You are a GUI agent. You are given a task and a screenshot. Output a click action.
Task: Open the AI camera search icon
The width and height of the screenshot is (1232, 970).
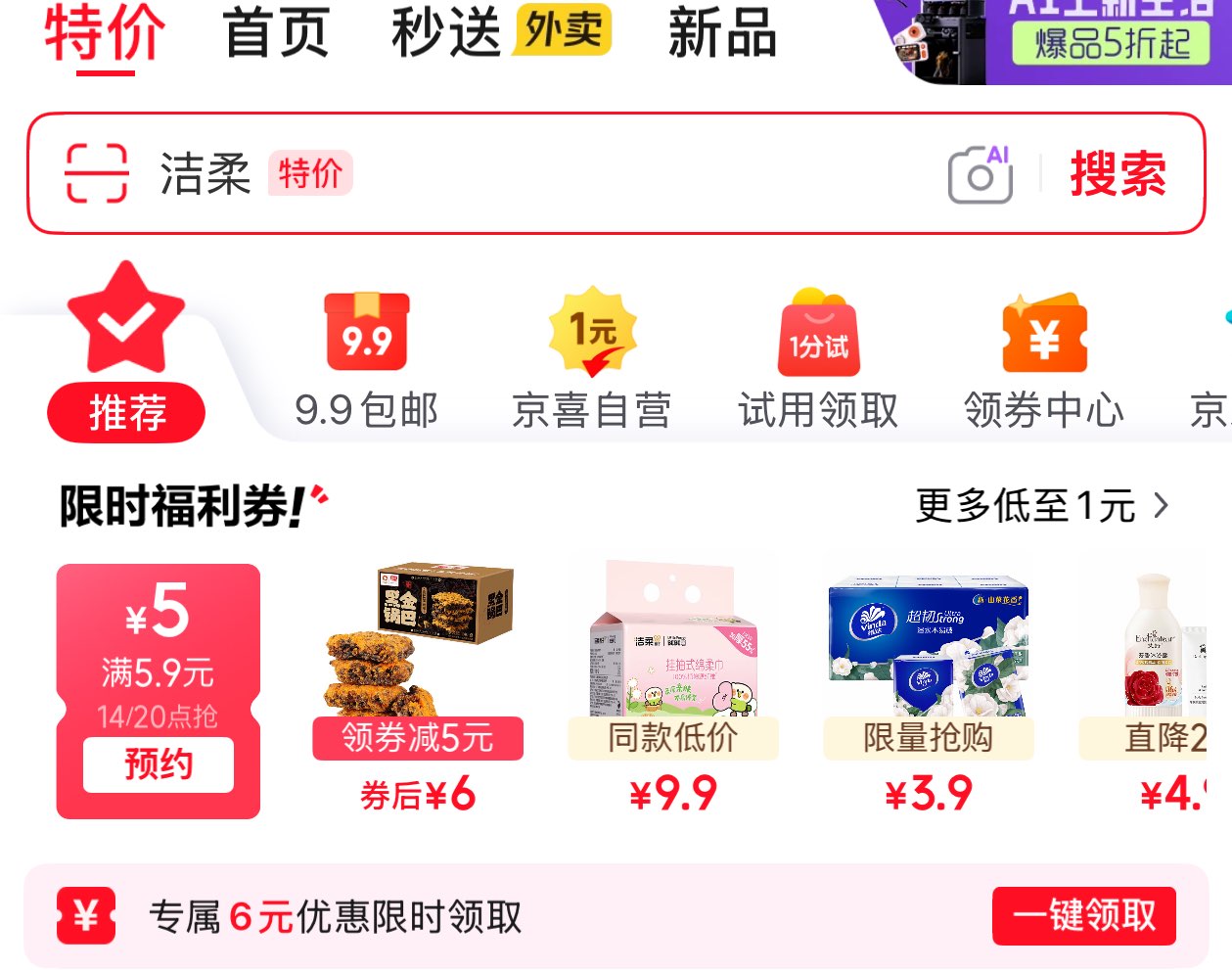[x=980, y=175]
